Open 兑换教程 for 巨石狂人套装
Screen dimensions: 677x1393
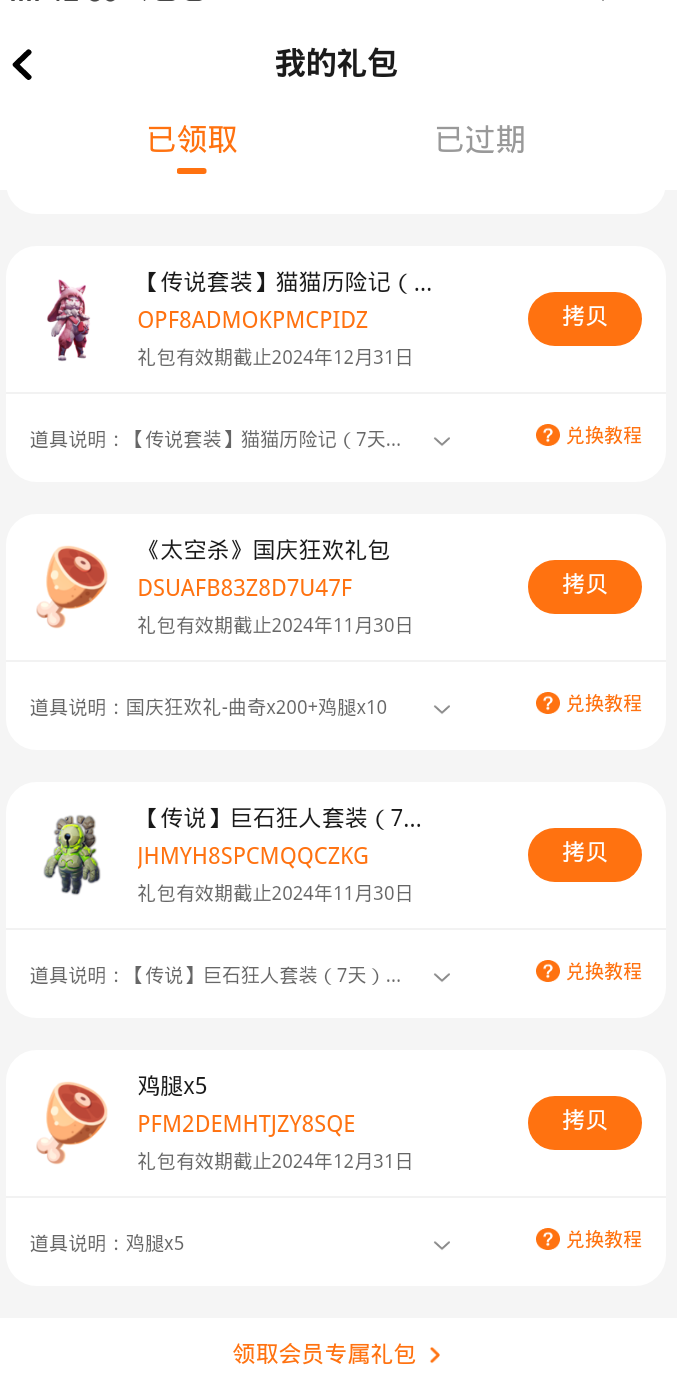(590, 972)
